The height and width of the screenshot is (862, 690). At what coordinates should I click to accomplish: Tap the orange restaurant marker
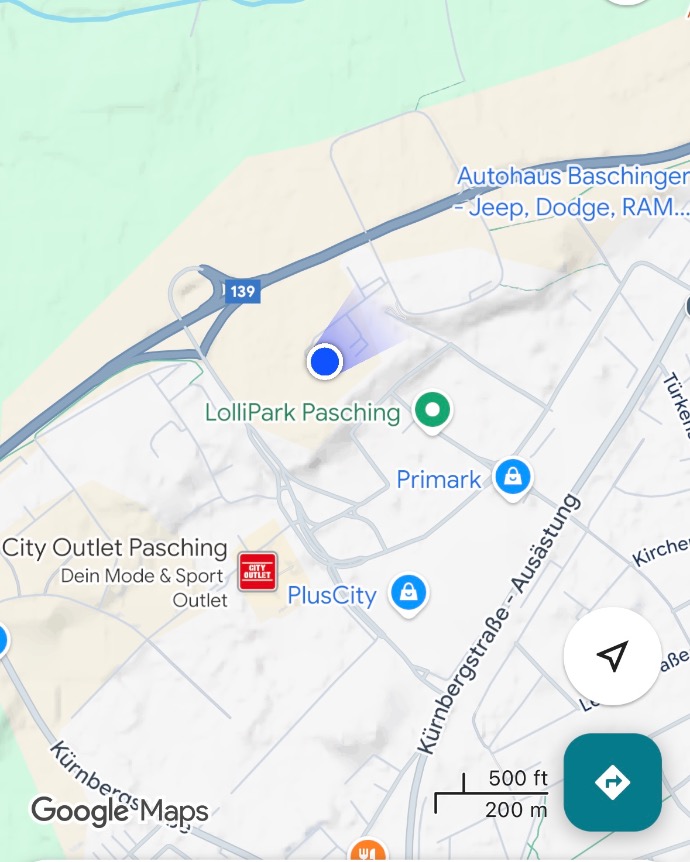tap(368, 852)
